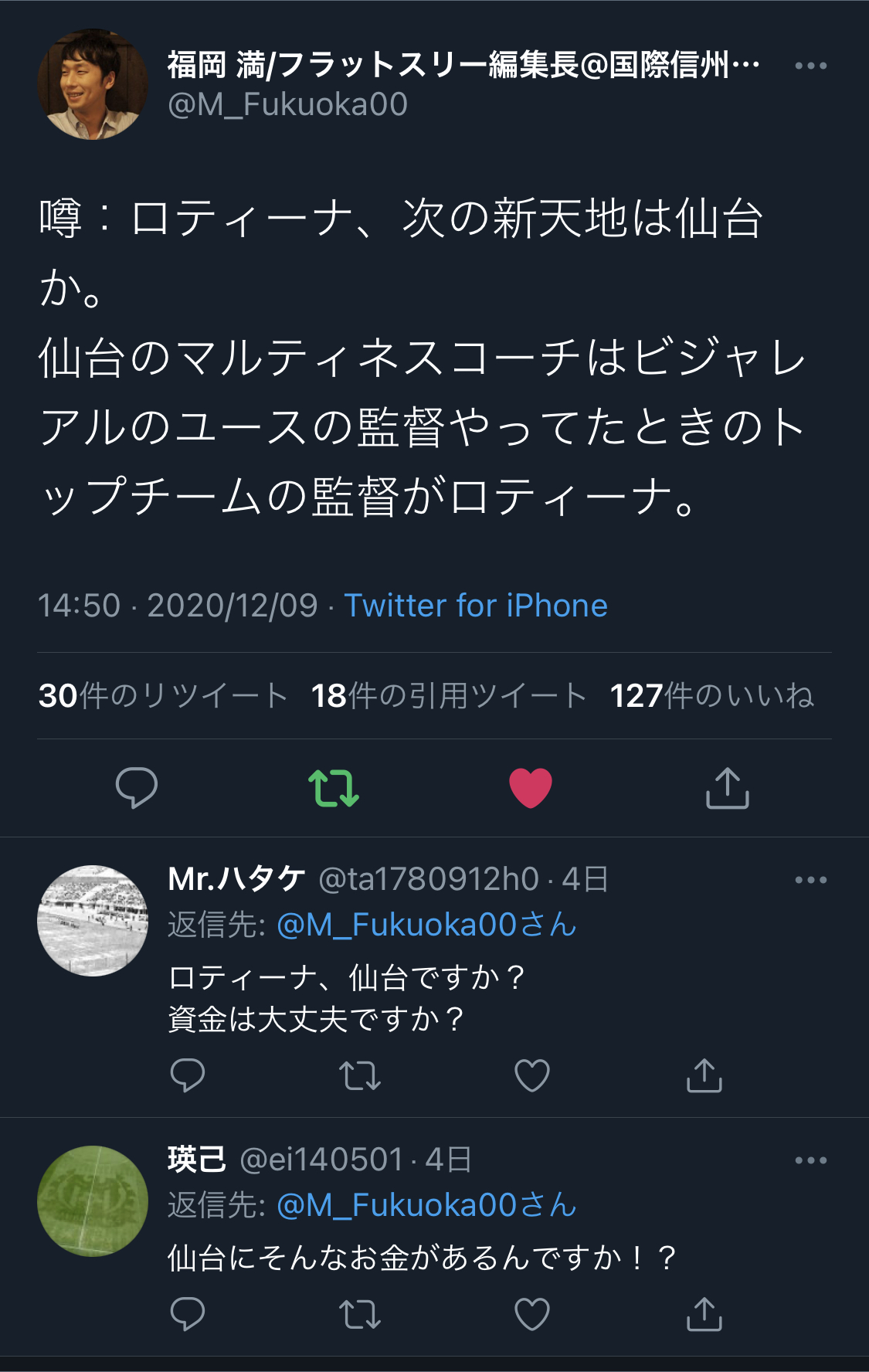
Task: Unlike the main tweet by tapping the red heart
Action: [x=530, y=790]
